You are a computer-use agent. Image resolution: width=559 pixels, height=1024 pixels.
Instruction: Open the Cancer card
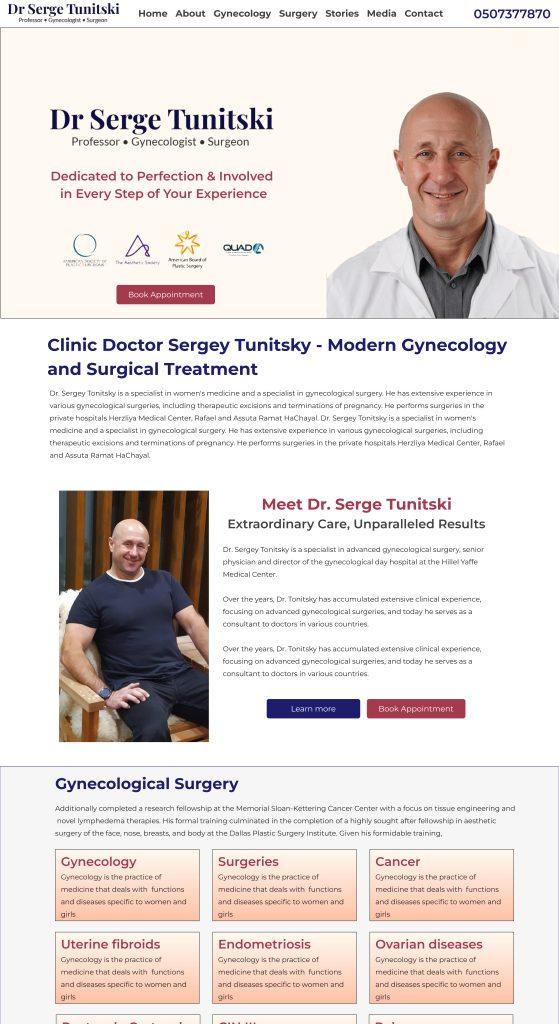(x=441, y=885)
